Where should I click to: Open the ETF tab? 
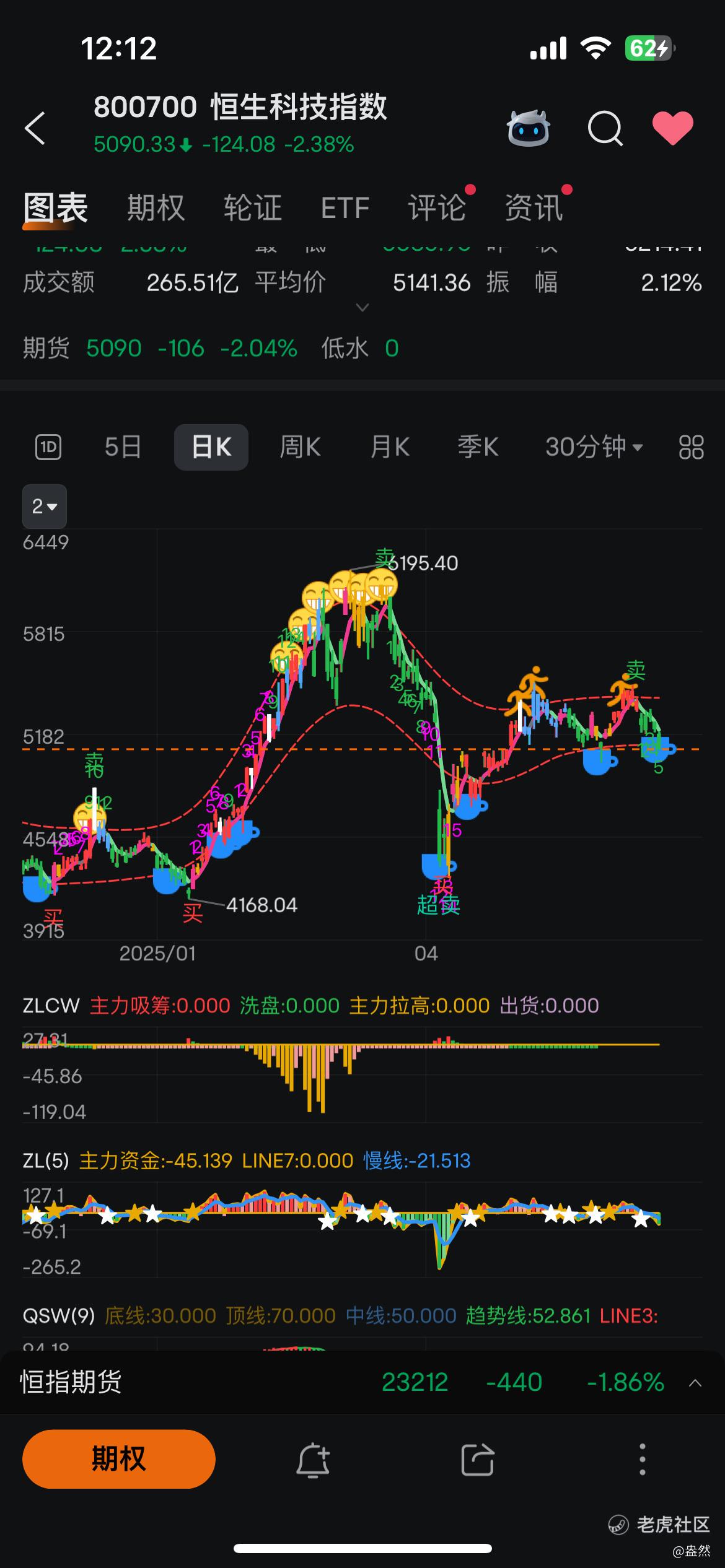pyautogui.click(x=345, y=207)
